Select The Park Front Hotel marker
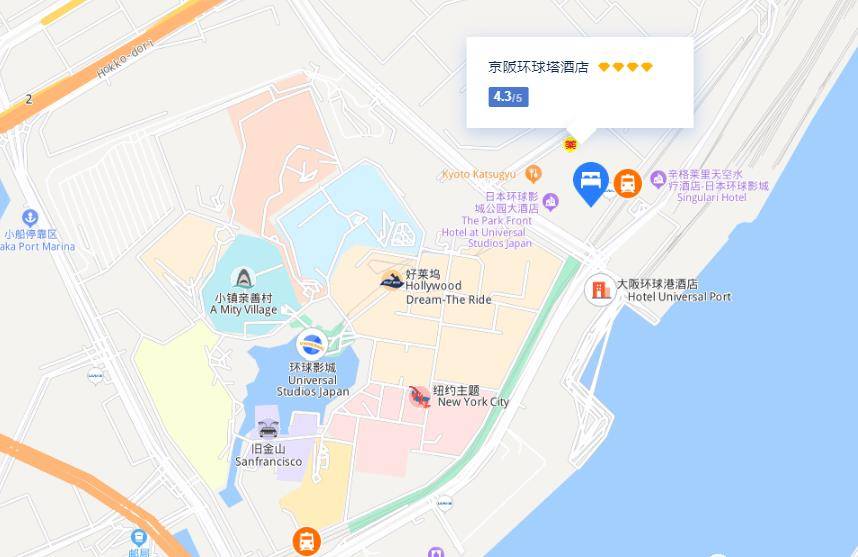 pyautogui.click(x=551, y=202)
